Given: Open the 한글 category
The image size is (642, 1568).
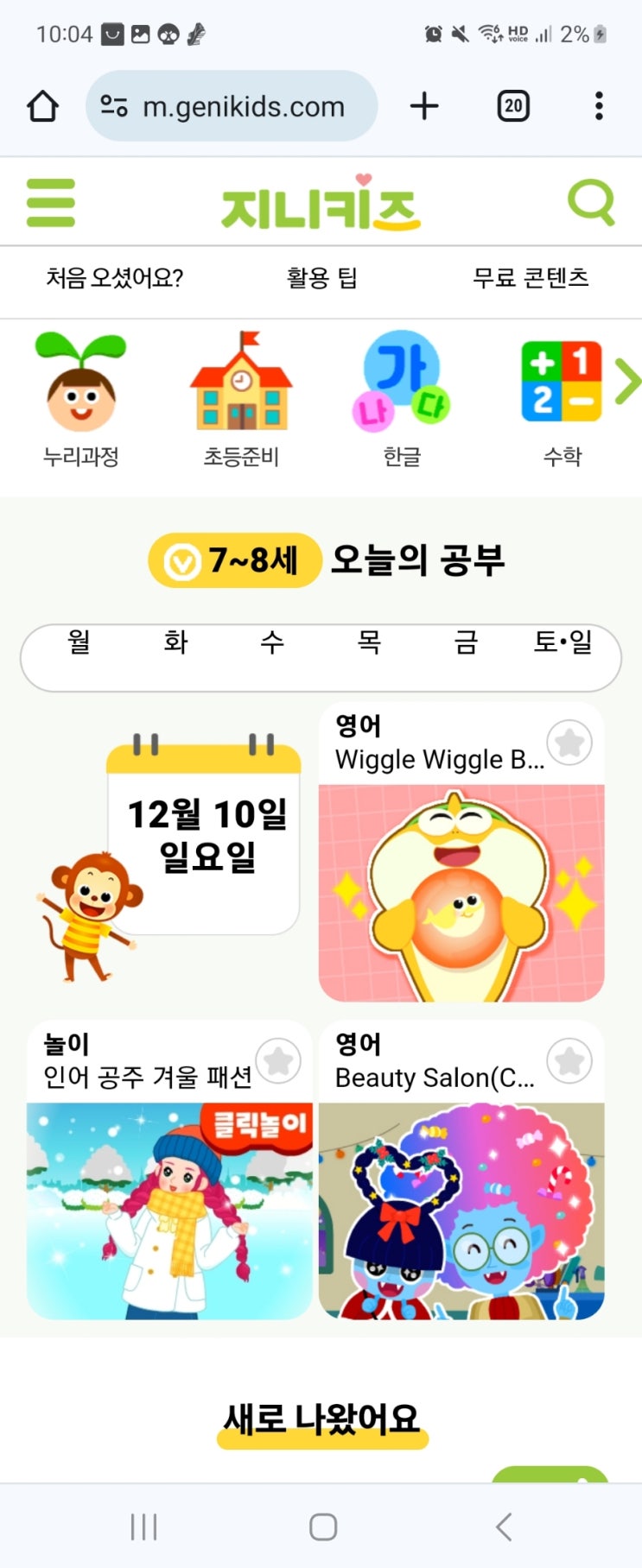Looking at the screenshot, I should pos(401,399).
